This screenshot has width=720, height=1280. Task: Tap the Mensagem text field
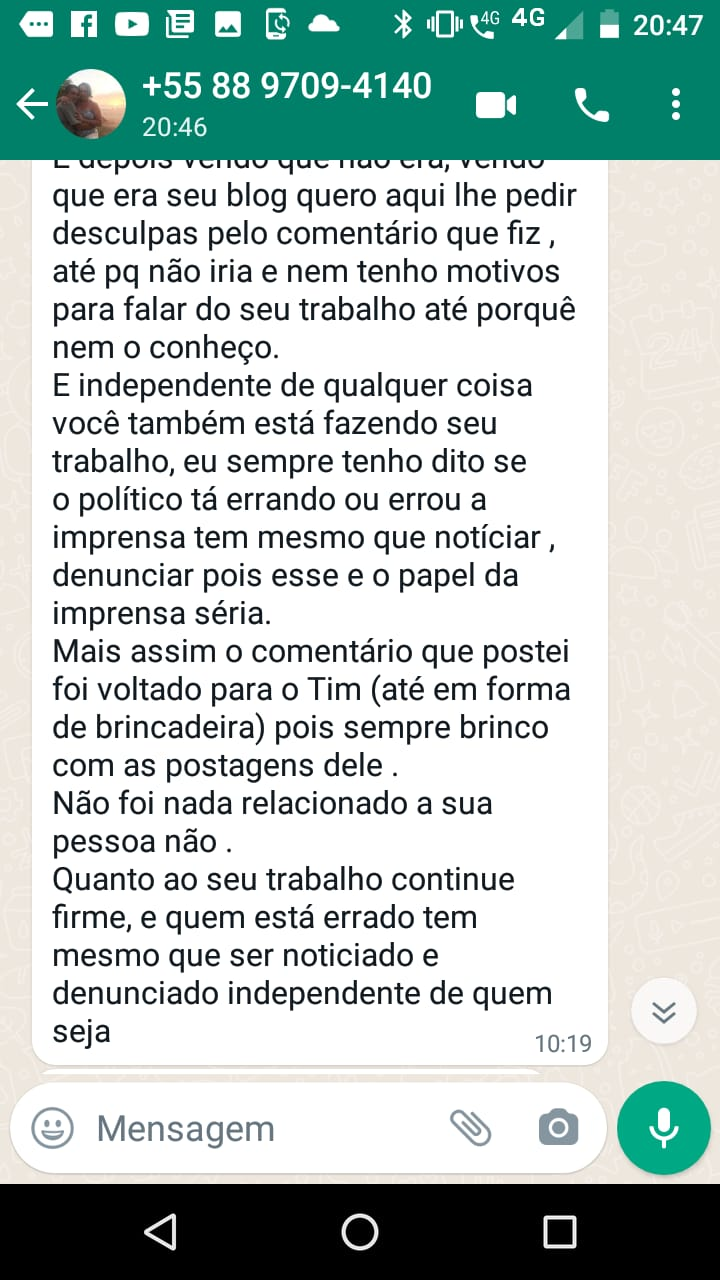(260, 1129)
